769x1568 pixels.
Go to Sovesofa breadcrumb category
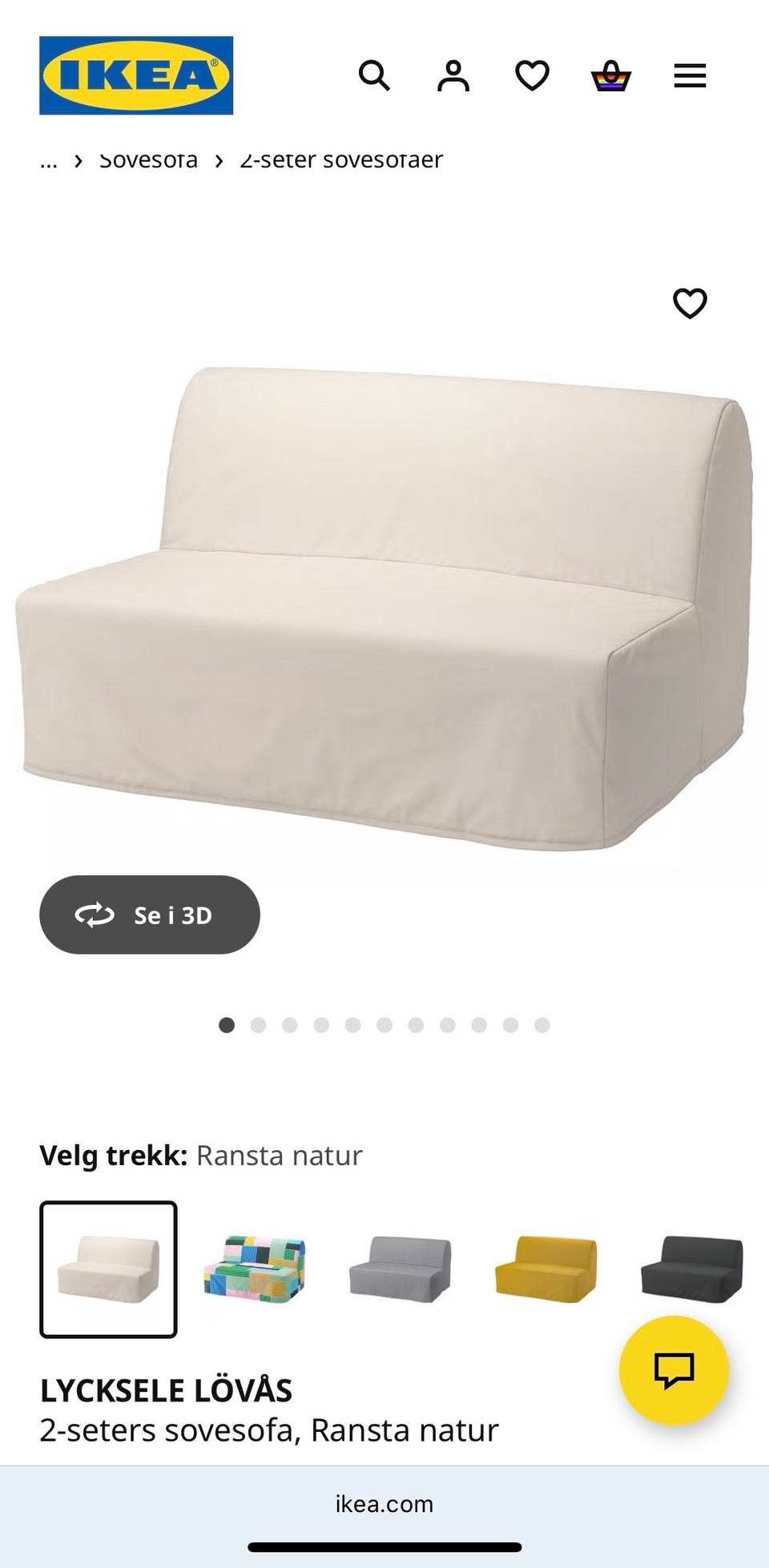tap(148, 160)
